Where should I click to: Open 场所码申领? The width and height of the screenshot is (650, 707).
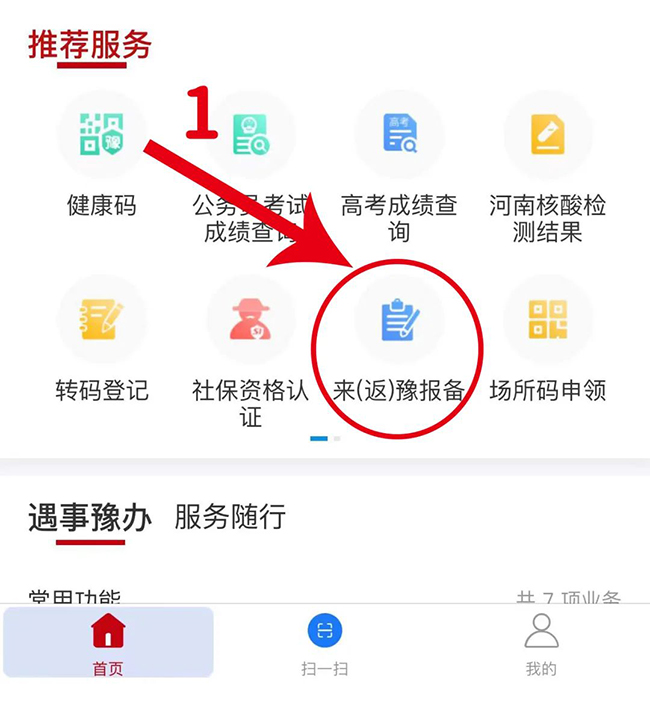(x=547, y=320)
